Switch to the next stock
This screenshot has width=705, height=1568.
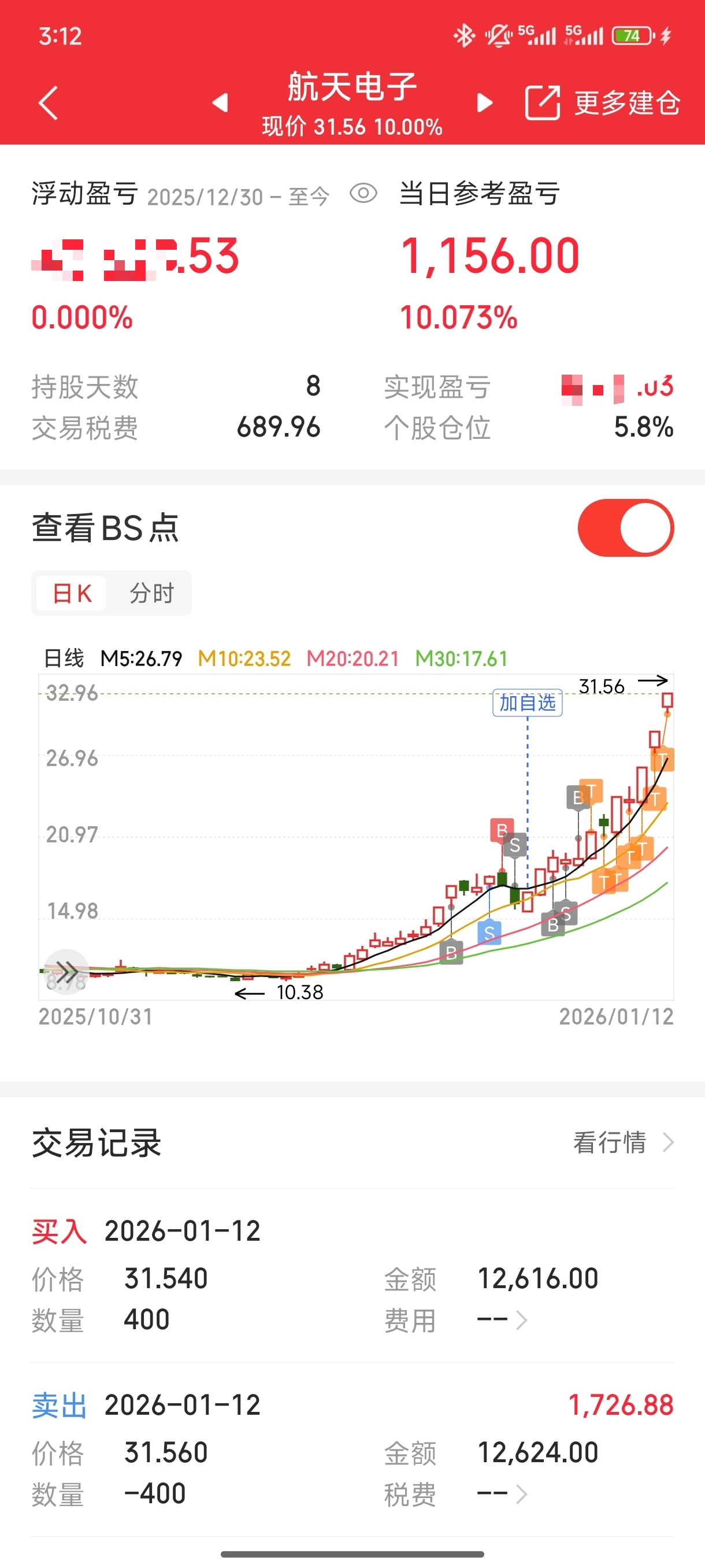[x=484, y=102]
